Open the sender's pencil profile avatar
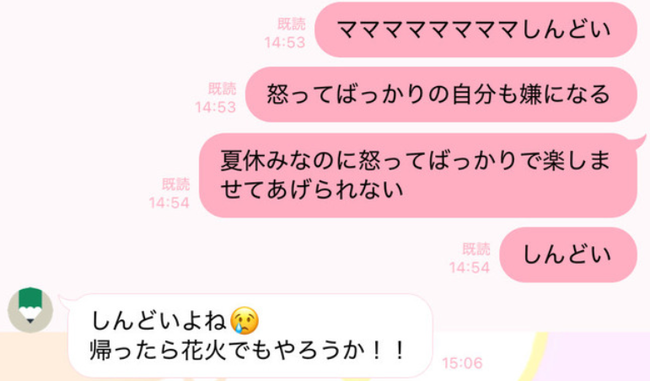Screen dimensions: 650x381 coord(30,310)
